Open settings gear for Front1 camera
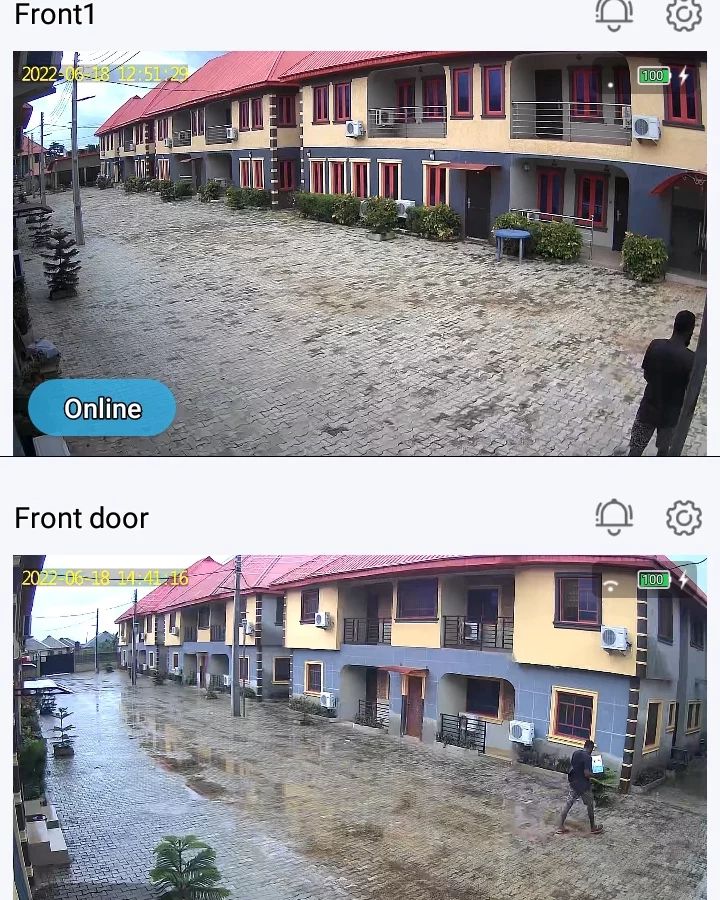Image resolution: width=720 pixels, height=900 pixels. click(684, 14)
